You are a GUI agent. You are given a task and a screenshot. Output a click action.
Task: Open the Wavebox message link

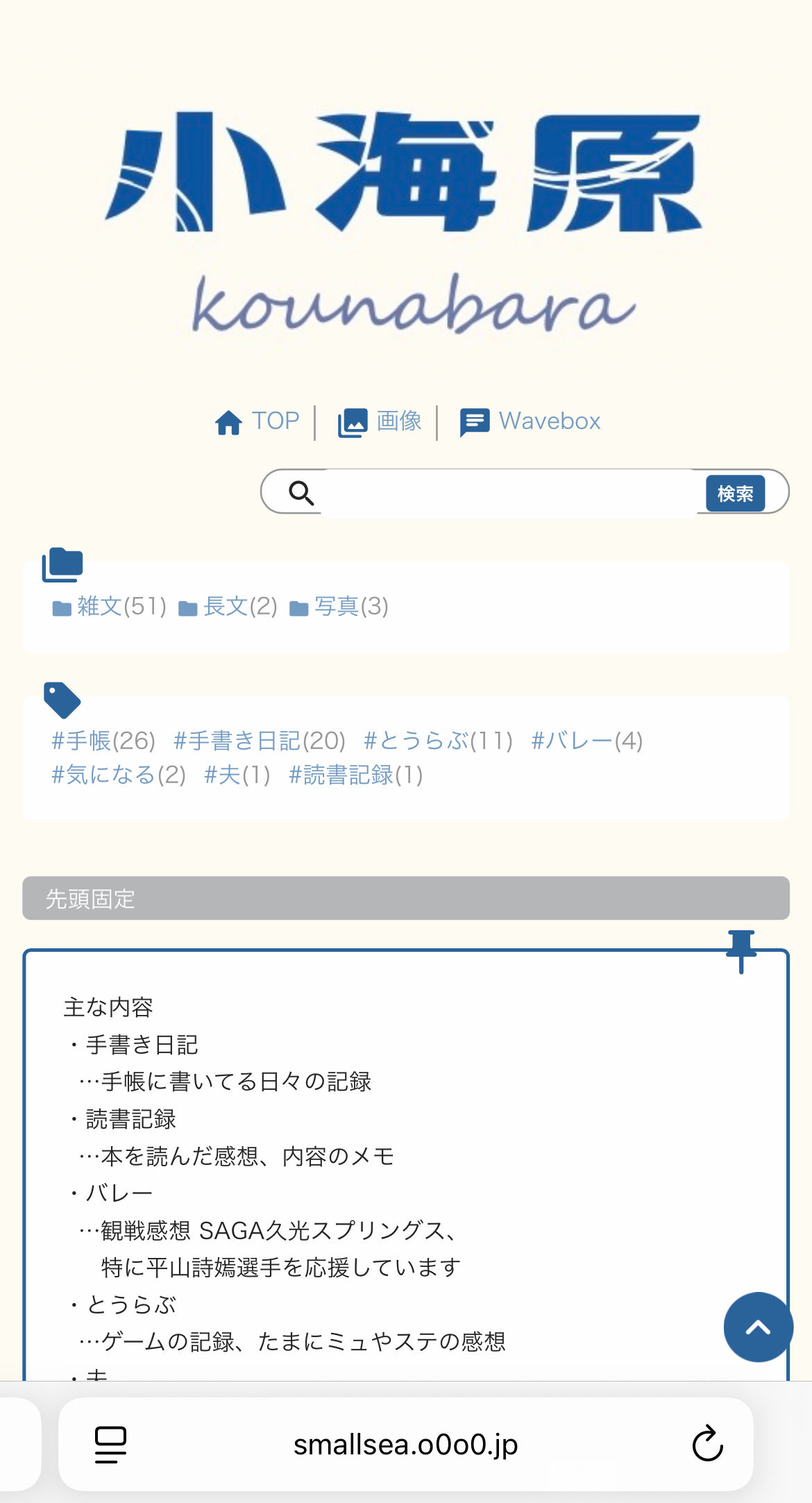[531, 421]
